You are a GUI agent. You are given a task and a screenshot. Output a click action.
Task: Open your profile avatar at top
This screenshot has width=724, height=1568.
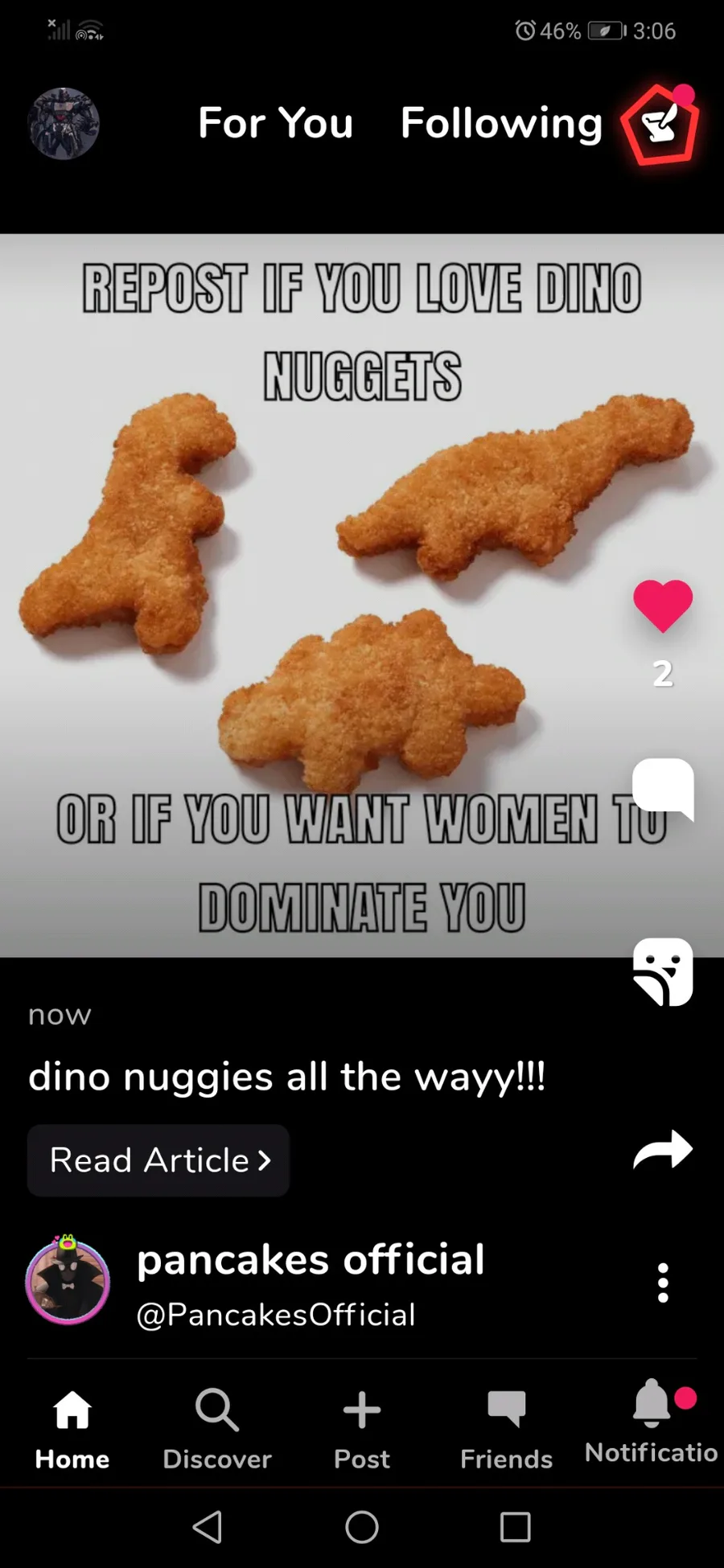(x=64, y=124)
